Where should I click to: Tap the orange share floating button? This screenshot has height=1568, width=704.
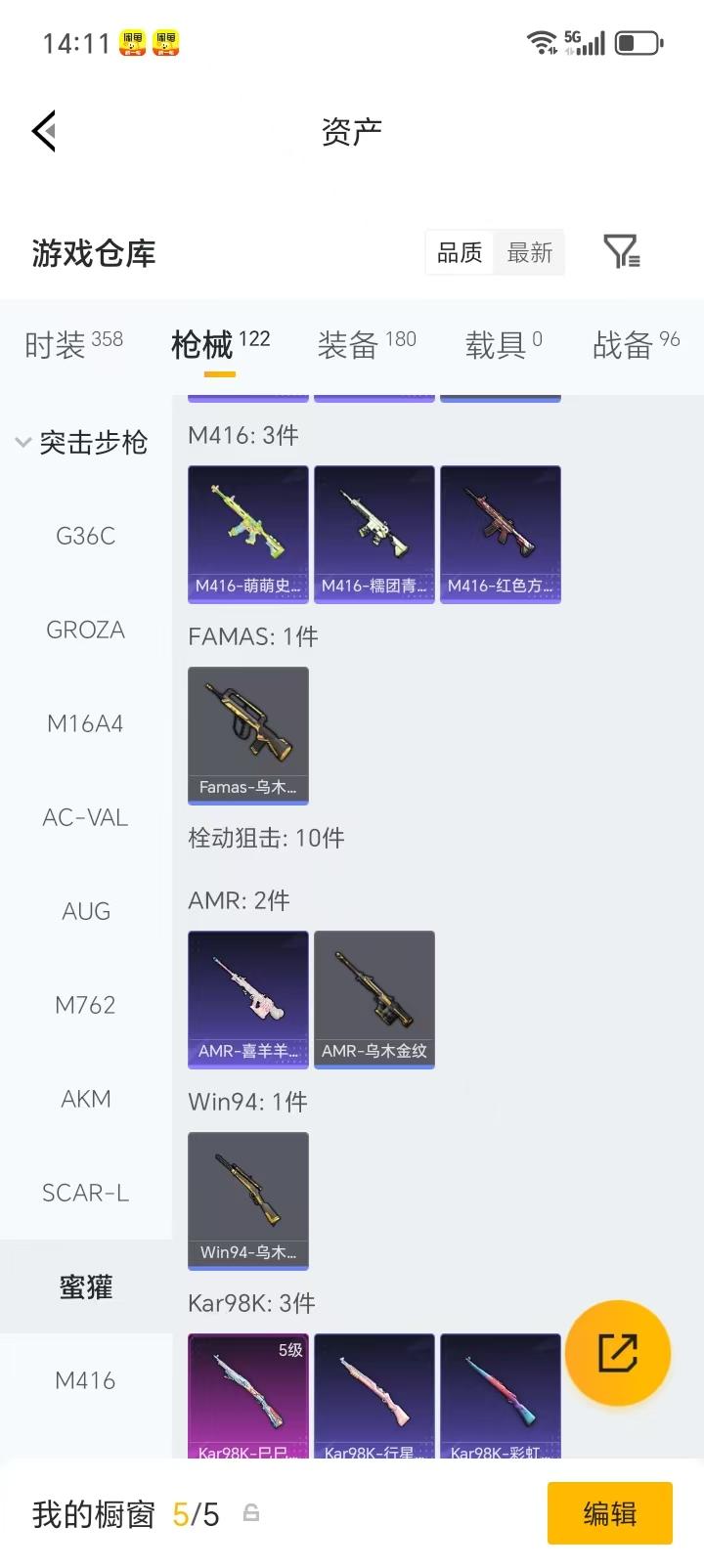pyautogui.click(x=618, y=1352)
